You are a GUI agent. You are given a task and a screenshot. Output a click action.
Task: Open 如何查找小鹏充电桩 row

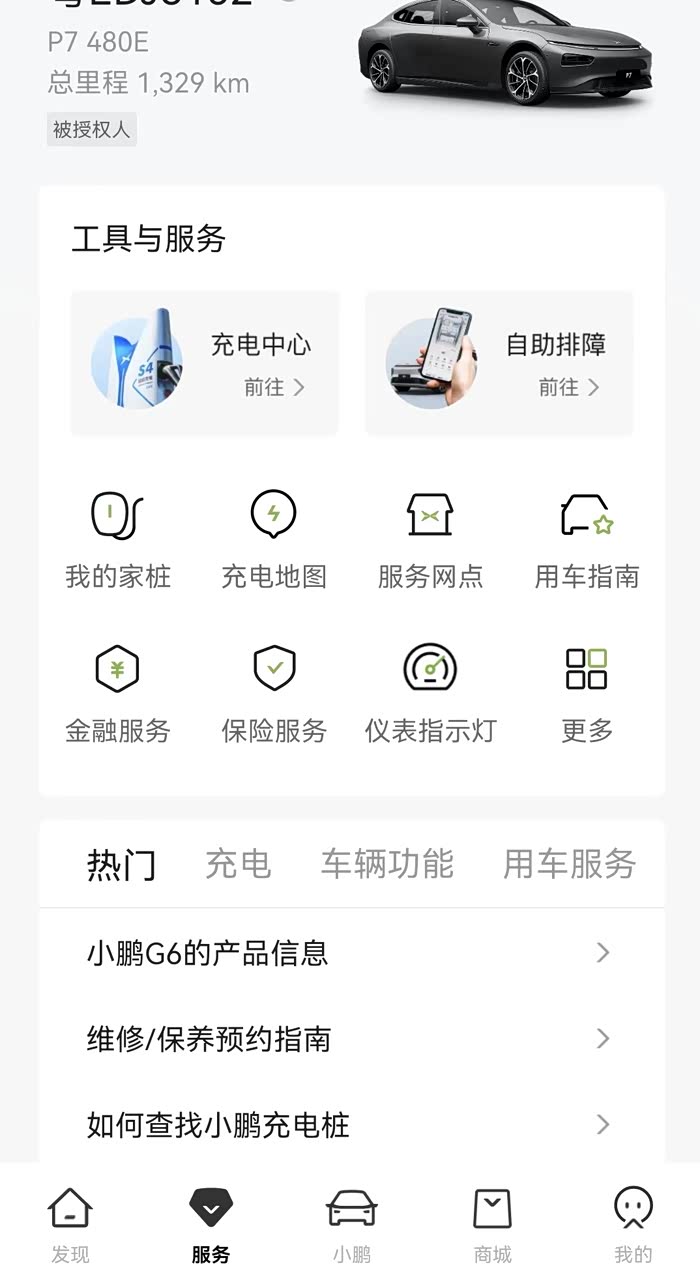click(350, 1125)
